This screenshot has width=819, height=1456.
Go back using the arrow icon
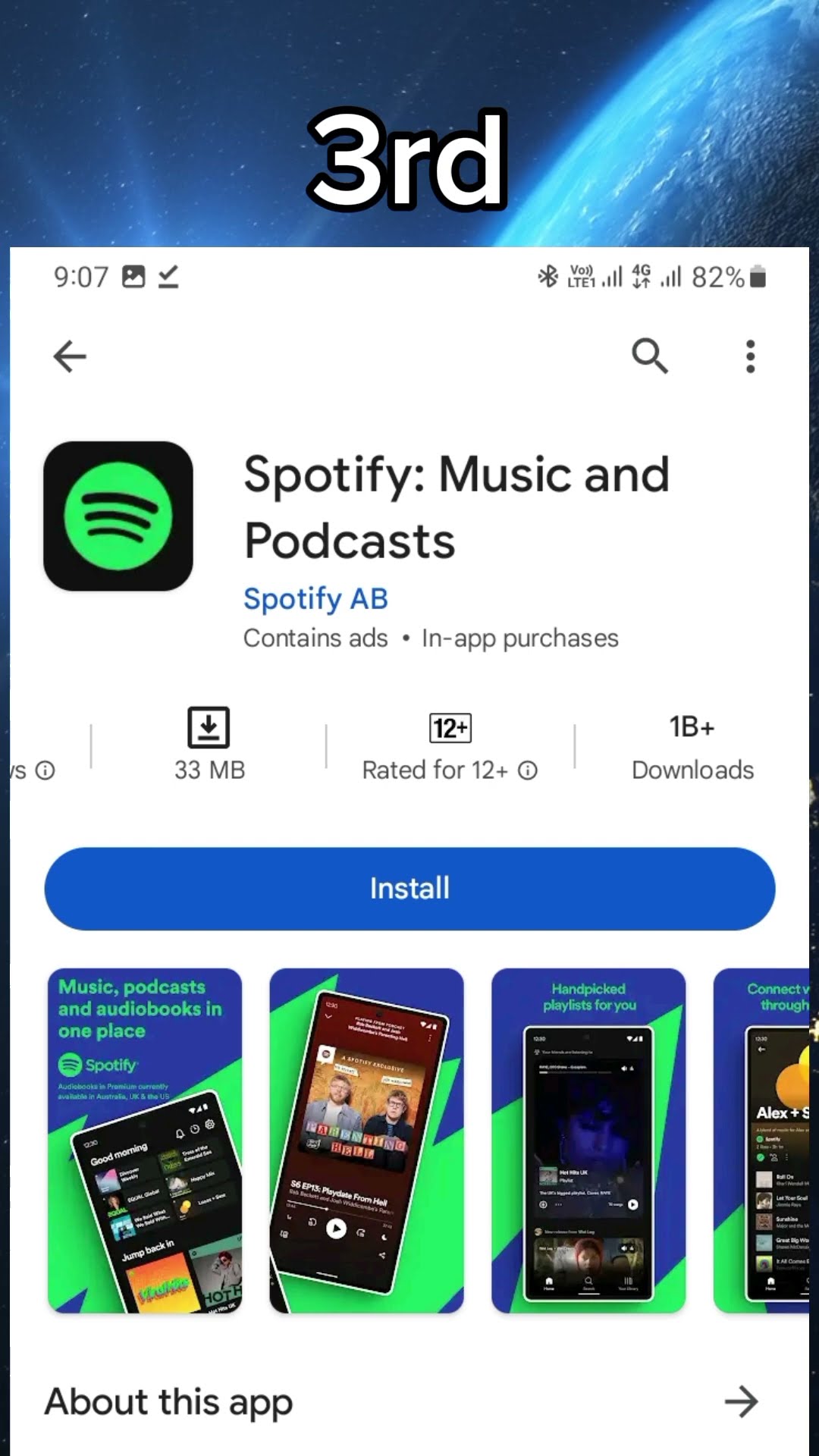click(x=70, y=356)
